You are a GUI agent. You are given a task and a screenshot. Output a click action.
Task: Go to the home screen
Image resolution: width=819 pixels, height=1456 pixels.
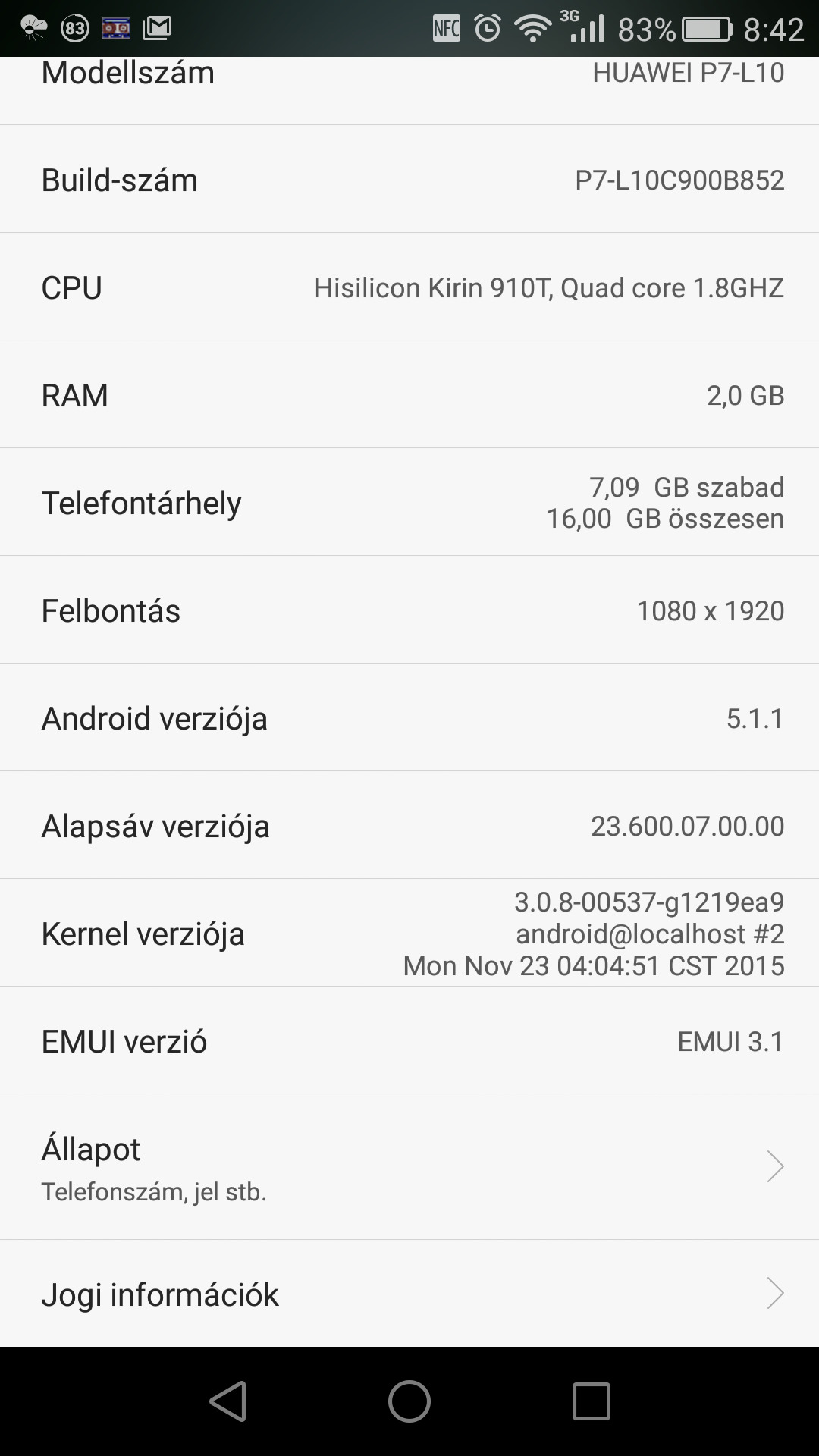point(409,1401)
